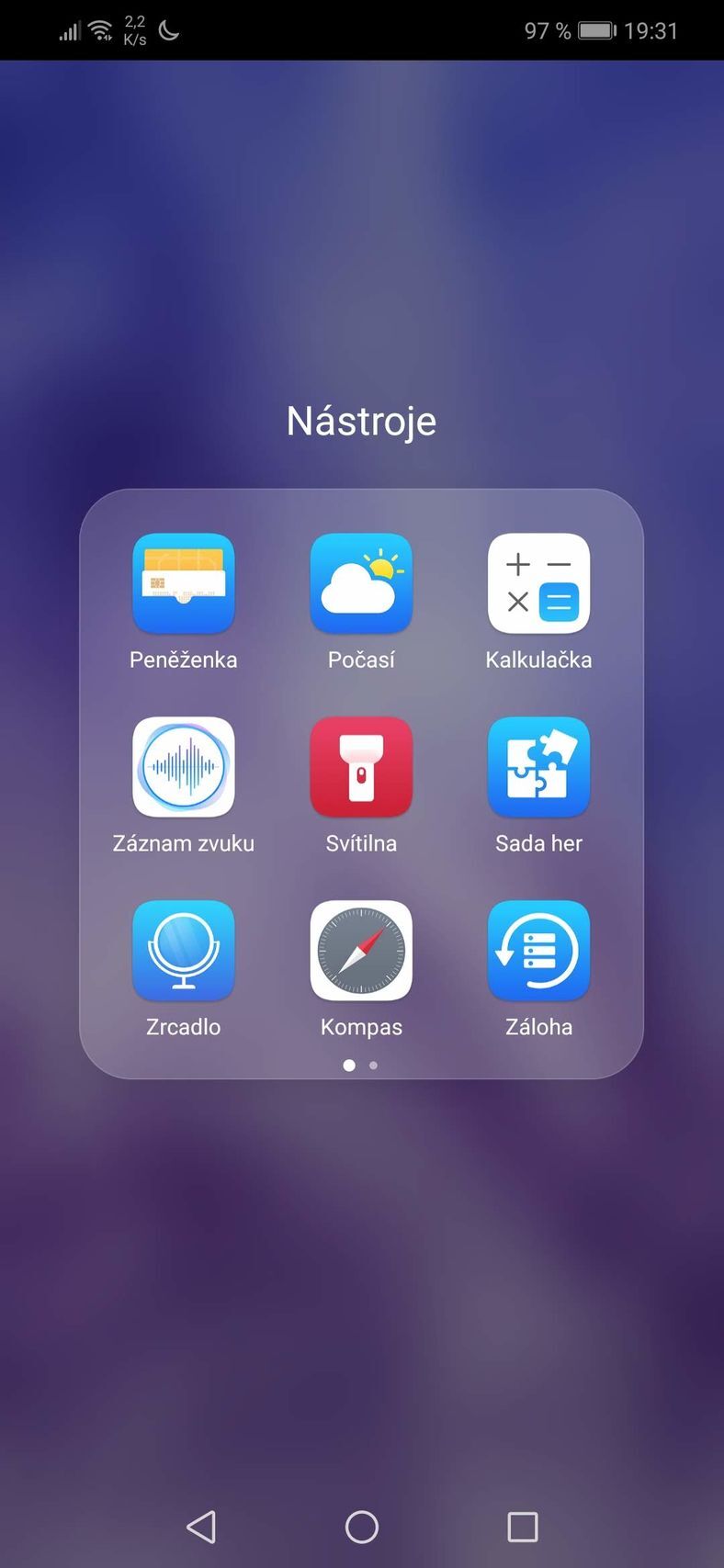The image size is (724, 1568).
Task: Open the Kompas compass app
Action: [x=361, y=952]
